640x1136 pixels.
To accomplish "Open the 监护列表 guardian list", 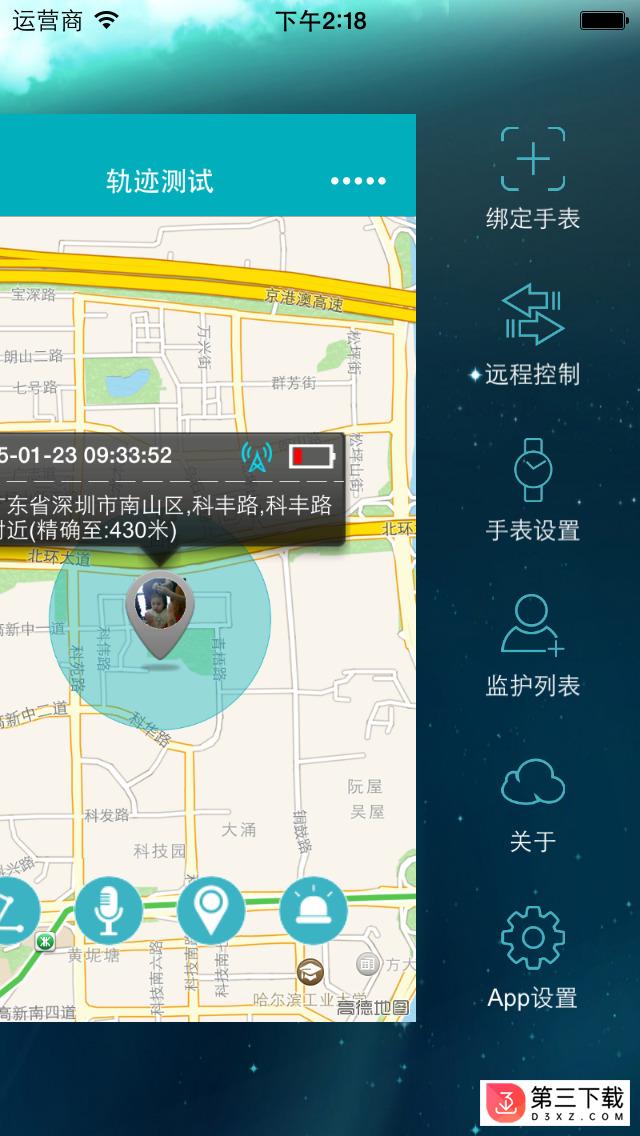I will (532, 646).
